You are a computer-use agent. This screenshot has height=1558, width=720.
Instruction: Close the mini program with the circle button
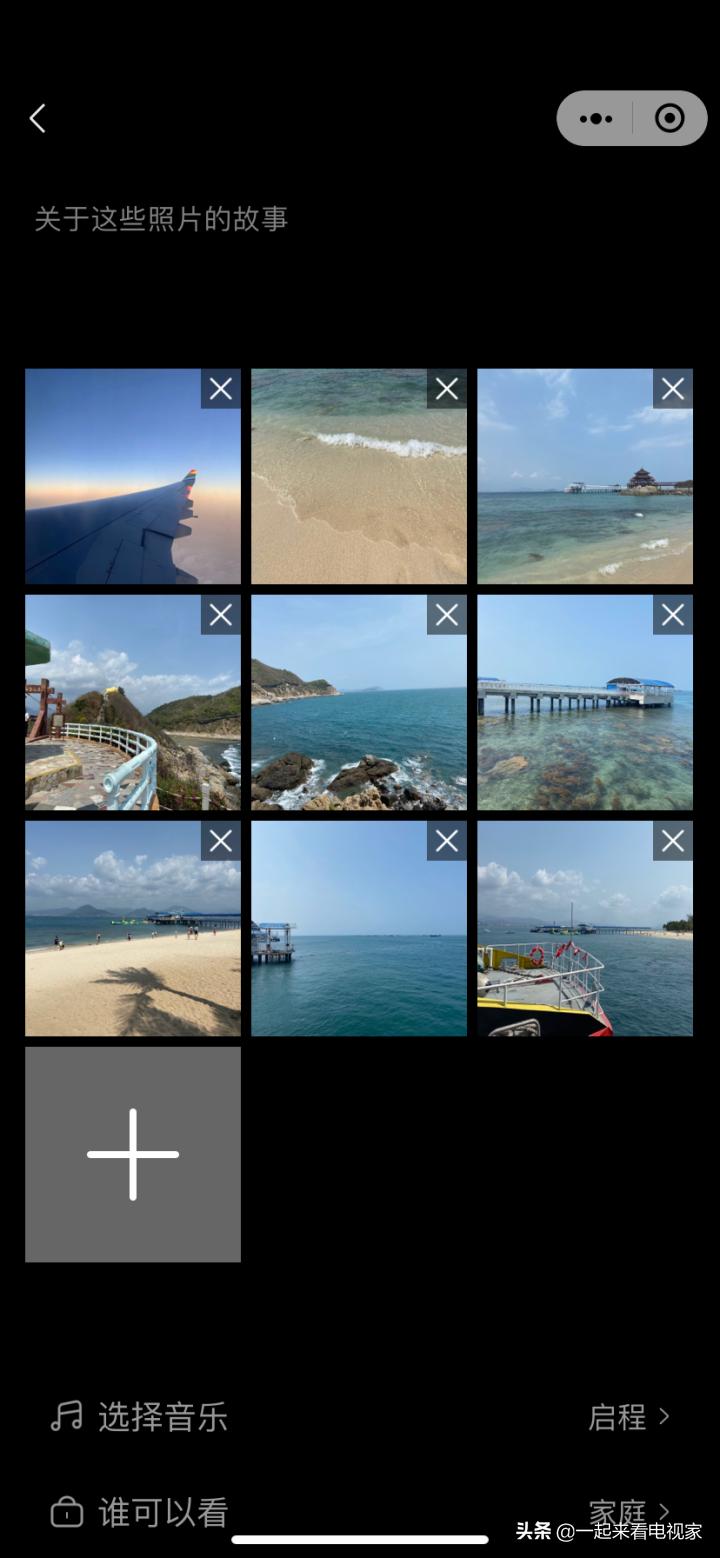(669, 119)
